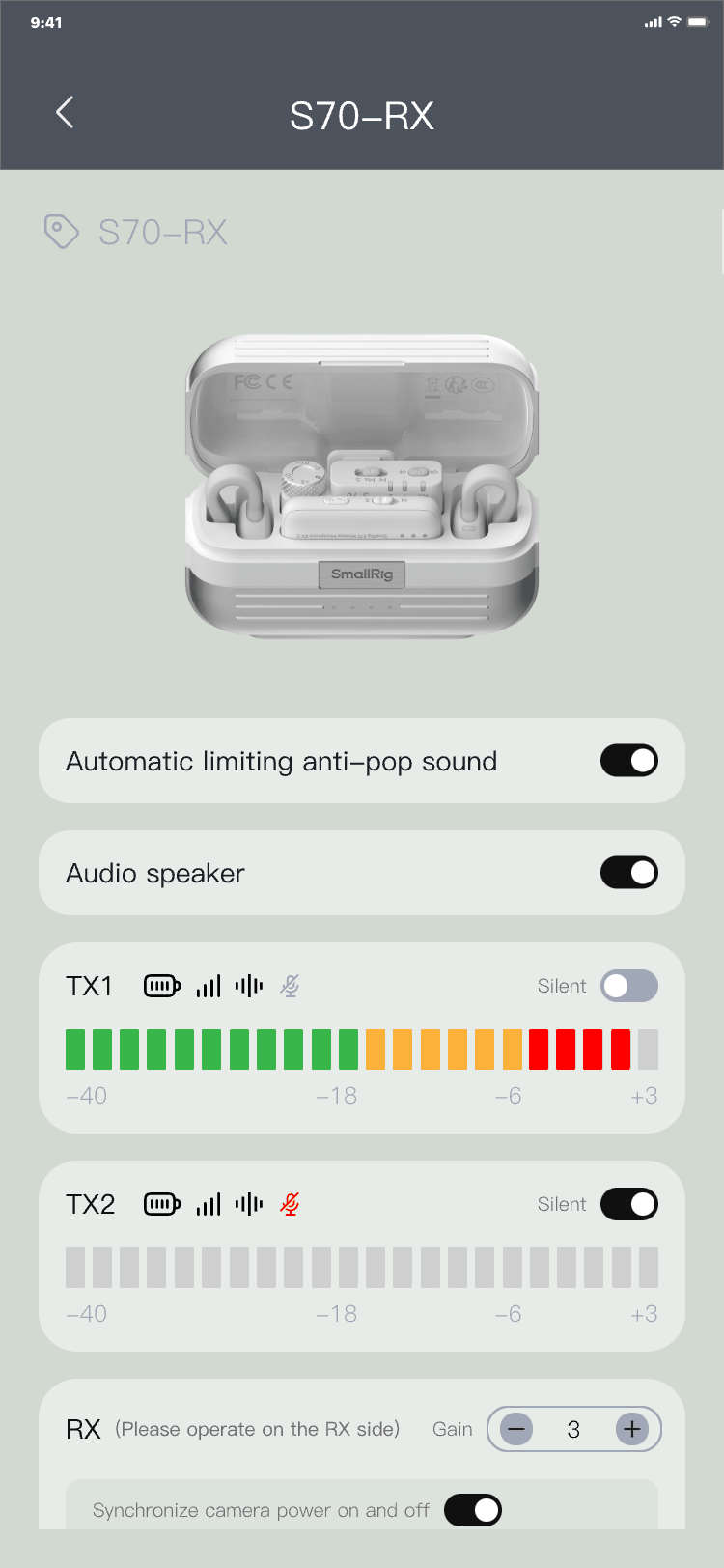Disable automatic limiting anti-pop sound

coord(628,761)
